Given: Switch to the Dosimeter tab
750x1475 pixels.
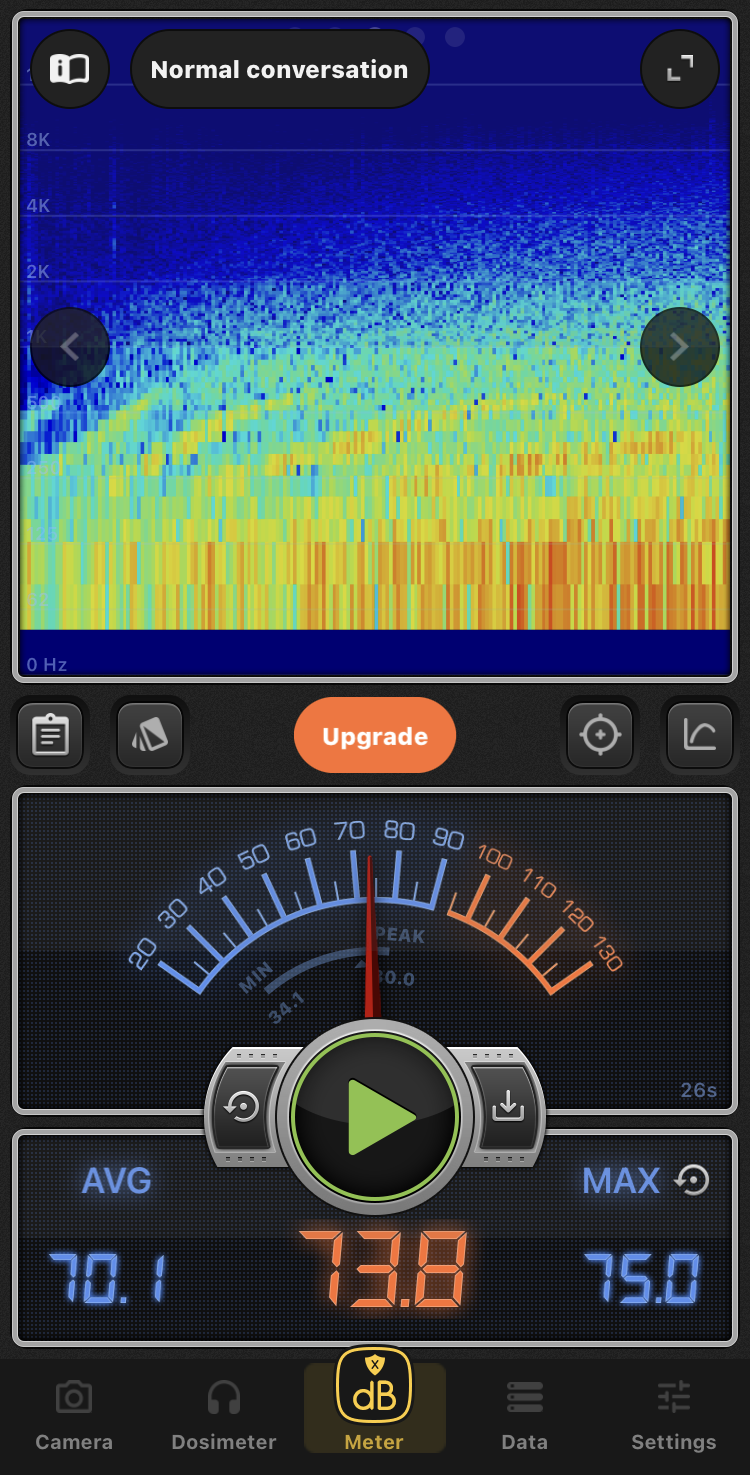Looking at the screenshot, I should tap(224, 1415).
